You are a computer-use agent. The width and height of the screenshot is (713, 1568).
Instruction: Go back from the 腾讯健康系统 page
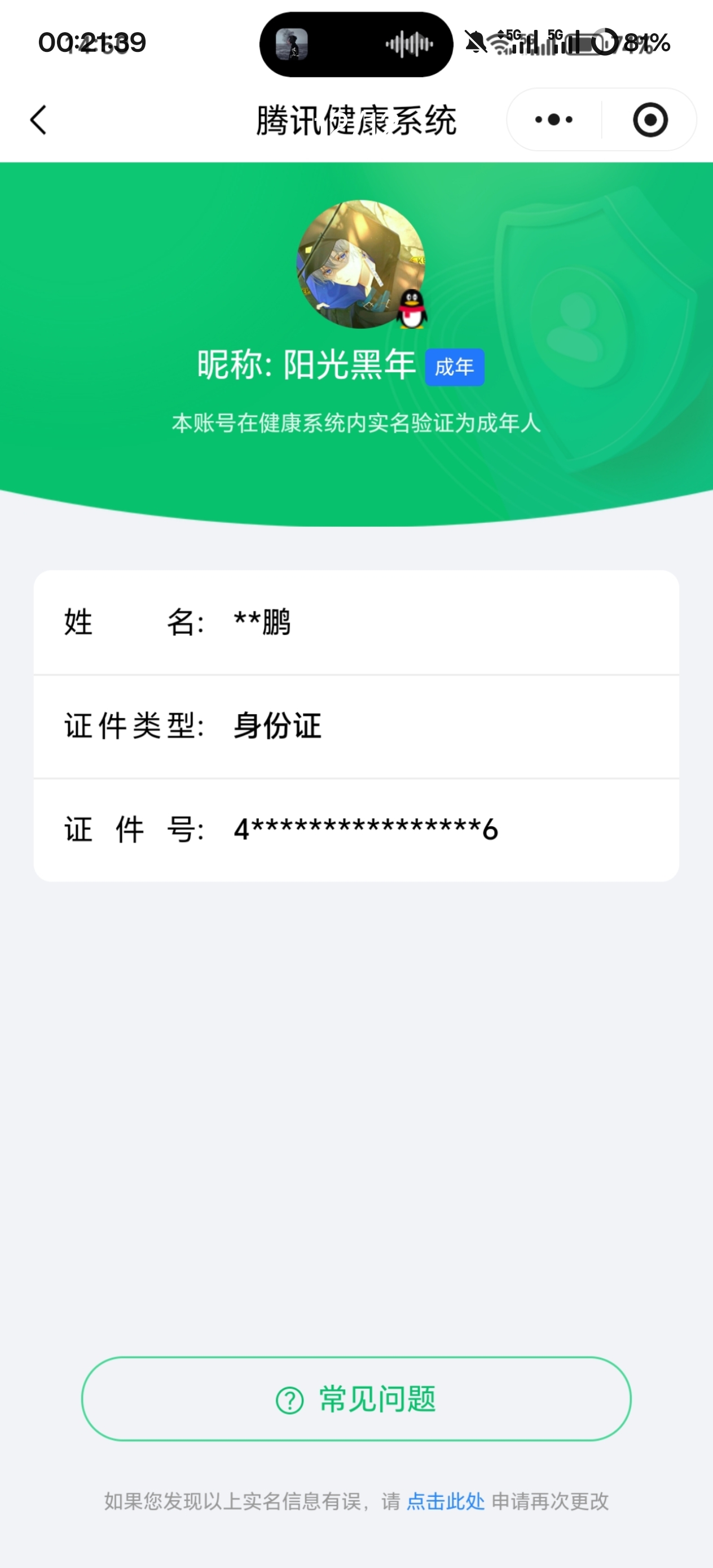pos(38,120)
